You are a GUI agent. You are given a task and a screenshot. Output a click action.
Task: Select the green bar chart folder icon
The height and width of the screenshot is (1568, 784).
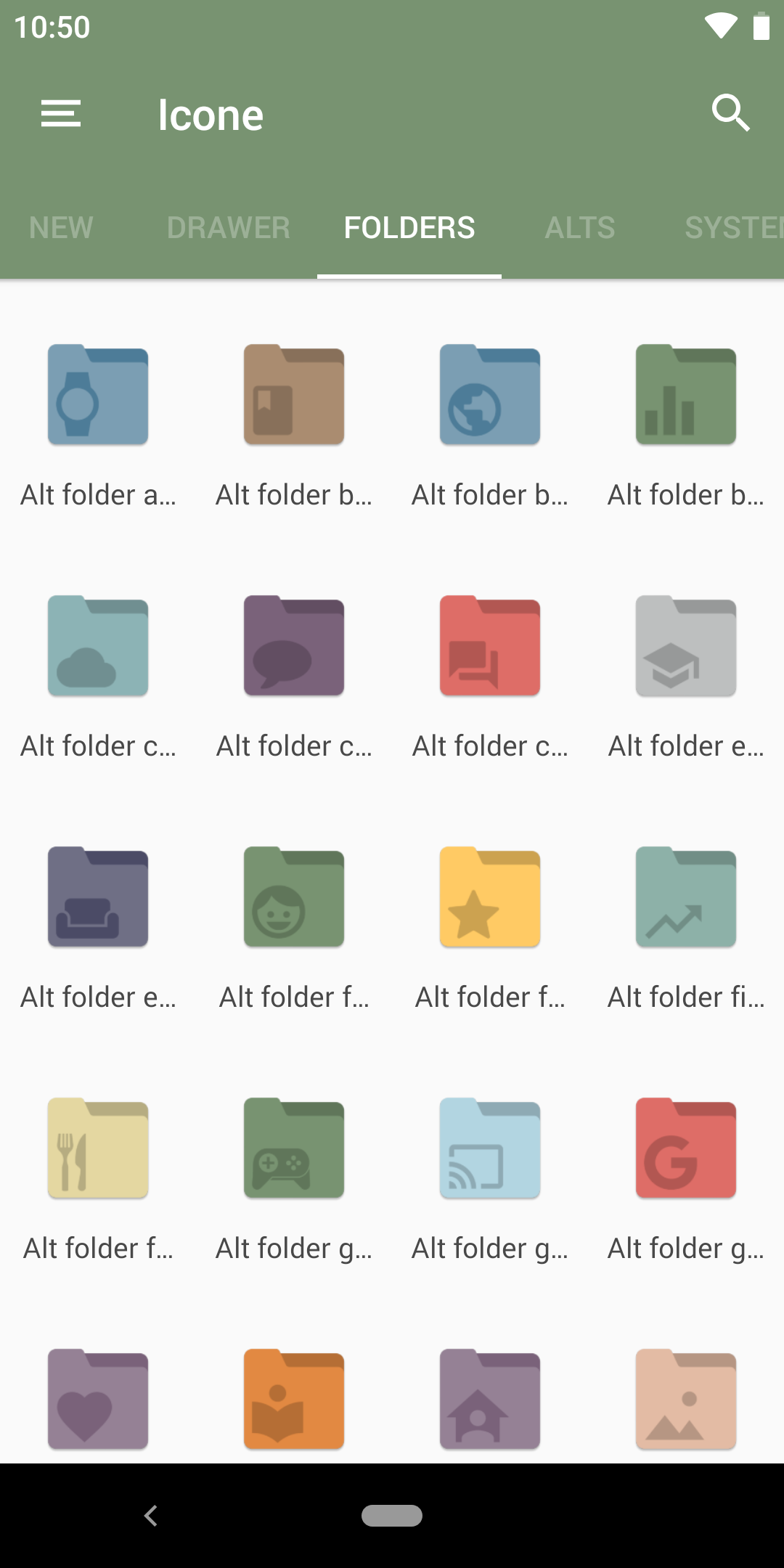tap(686, 394)
